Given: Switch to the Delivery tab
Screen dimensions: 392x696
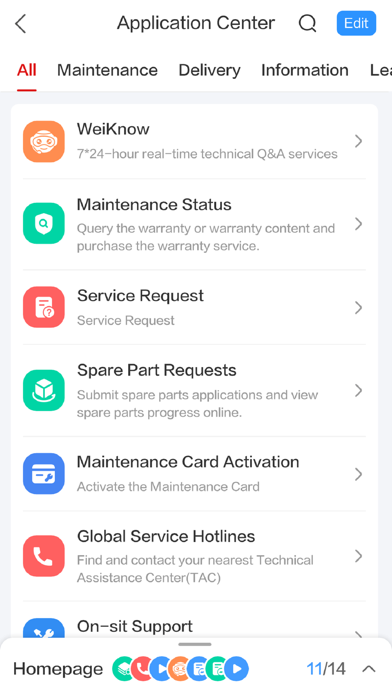Looking at the screenshot, I should click(x=210, y=70).
